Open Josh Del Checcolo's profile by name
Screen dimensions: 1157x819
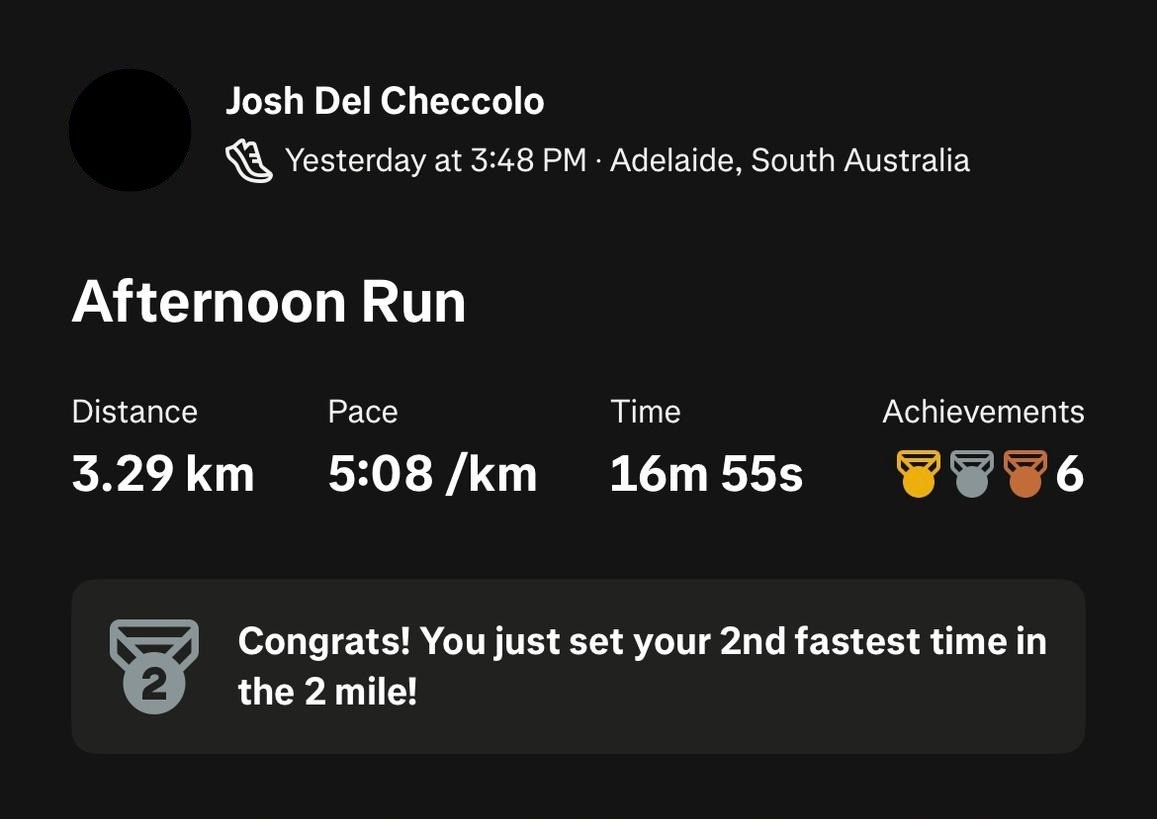[x=384, y=101]
